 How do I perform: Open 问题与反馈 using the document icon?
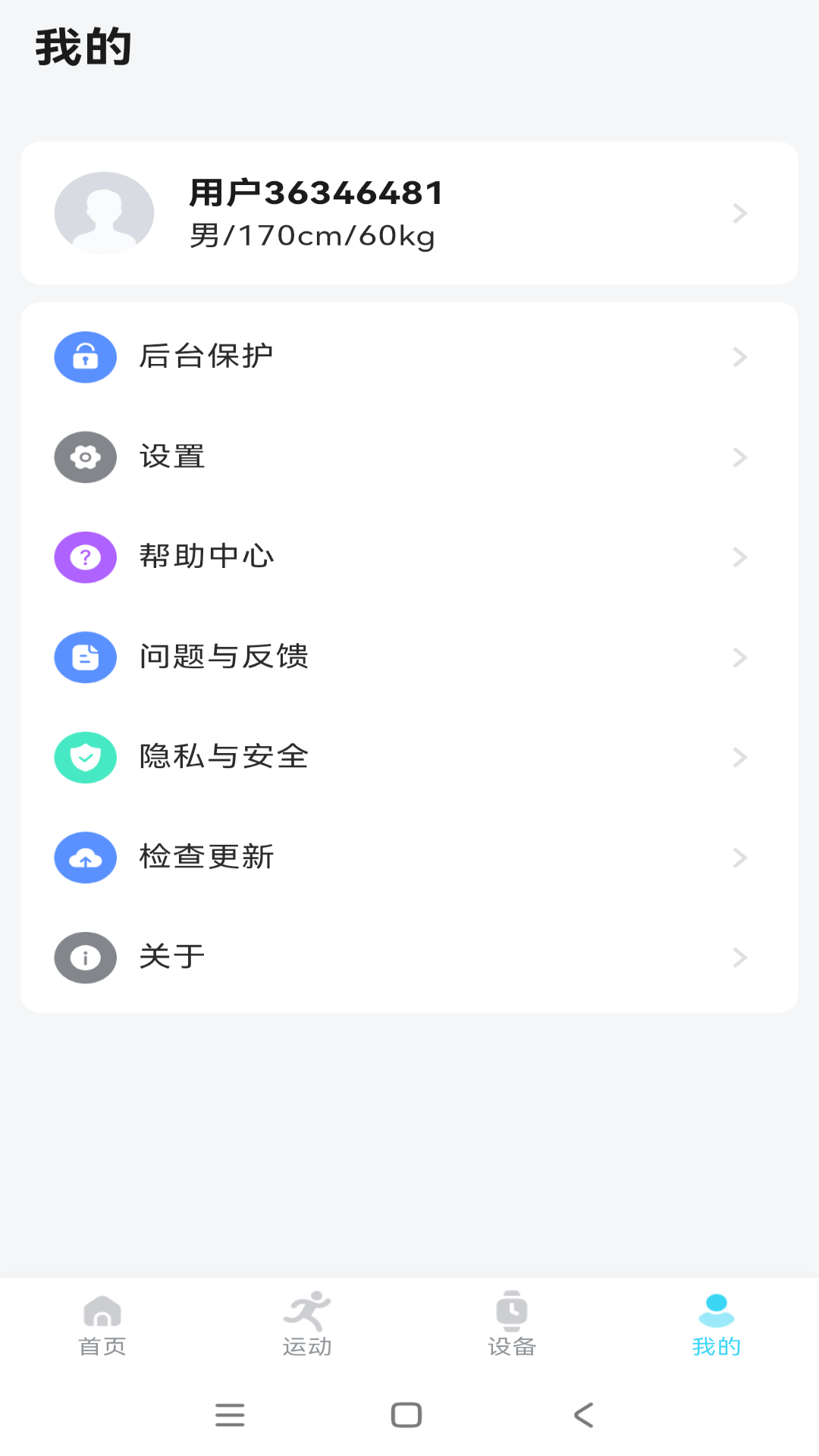point(85,657)
